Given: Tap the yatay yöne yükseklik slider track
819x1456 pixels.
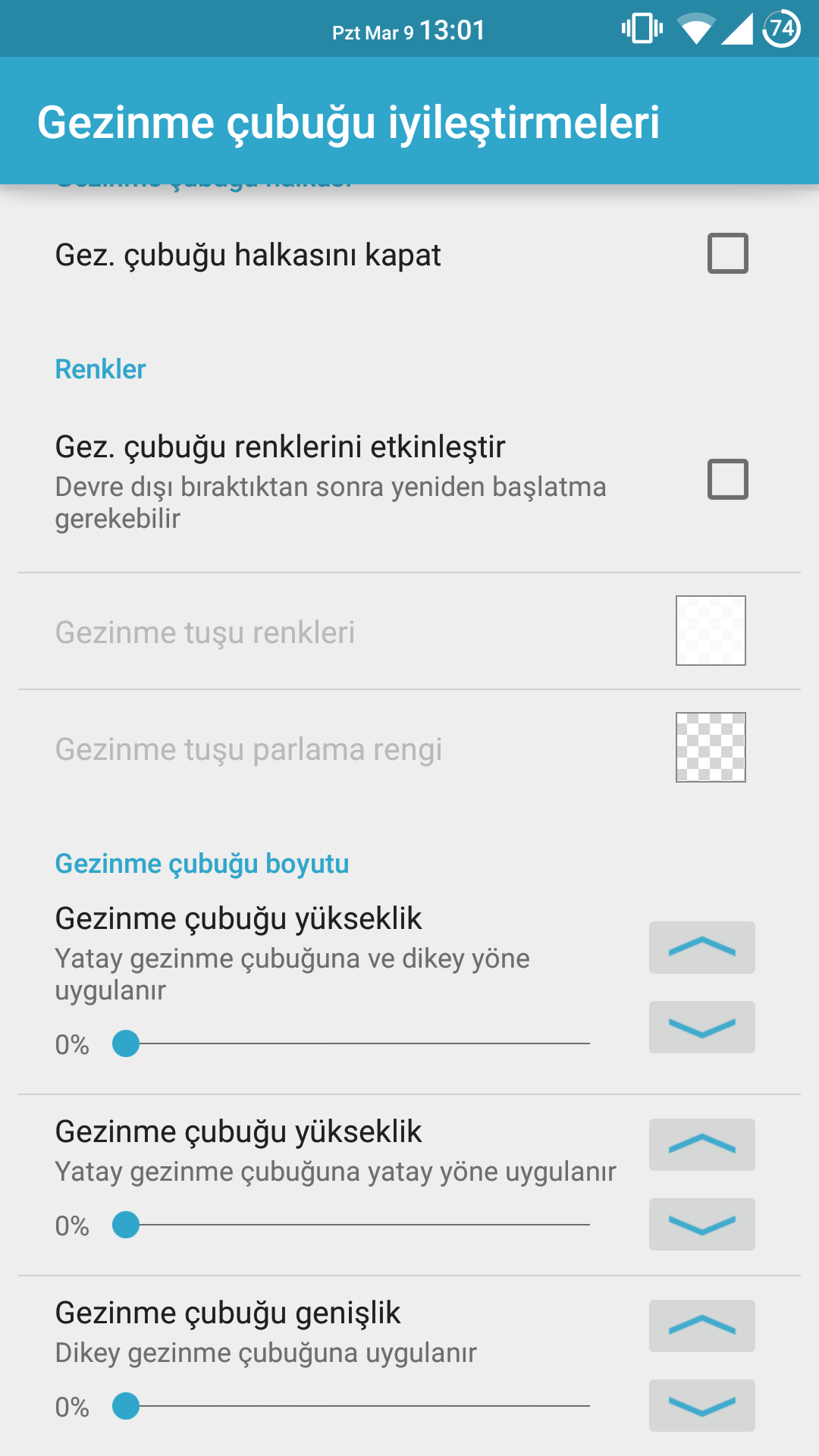Looking at the screenshot, I should click(x=356, y=1225).
